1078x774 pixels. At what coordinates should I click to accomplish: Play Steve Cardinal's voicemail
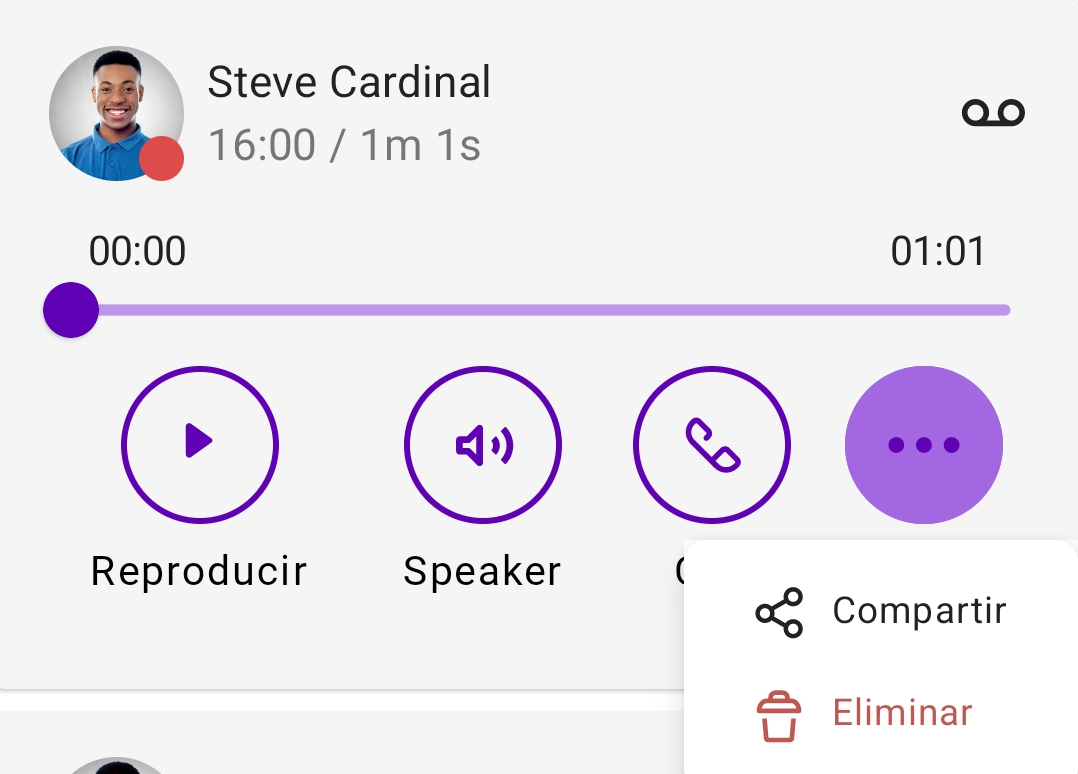tap(199, 444)
